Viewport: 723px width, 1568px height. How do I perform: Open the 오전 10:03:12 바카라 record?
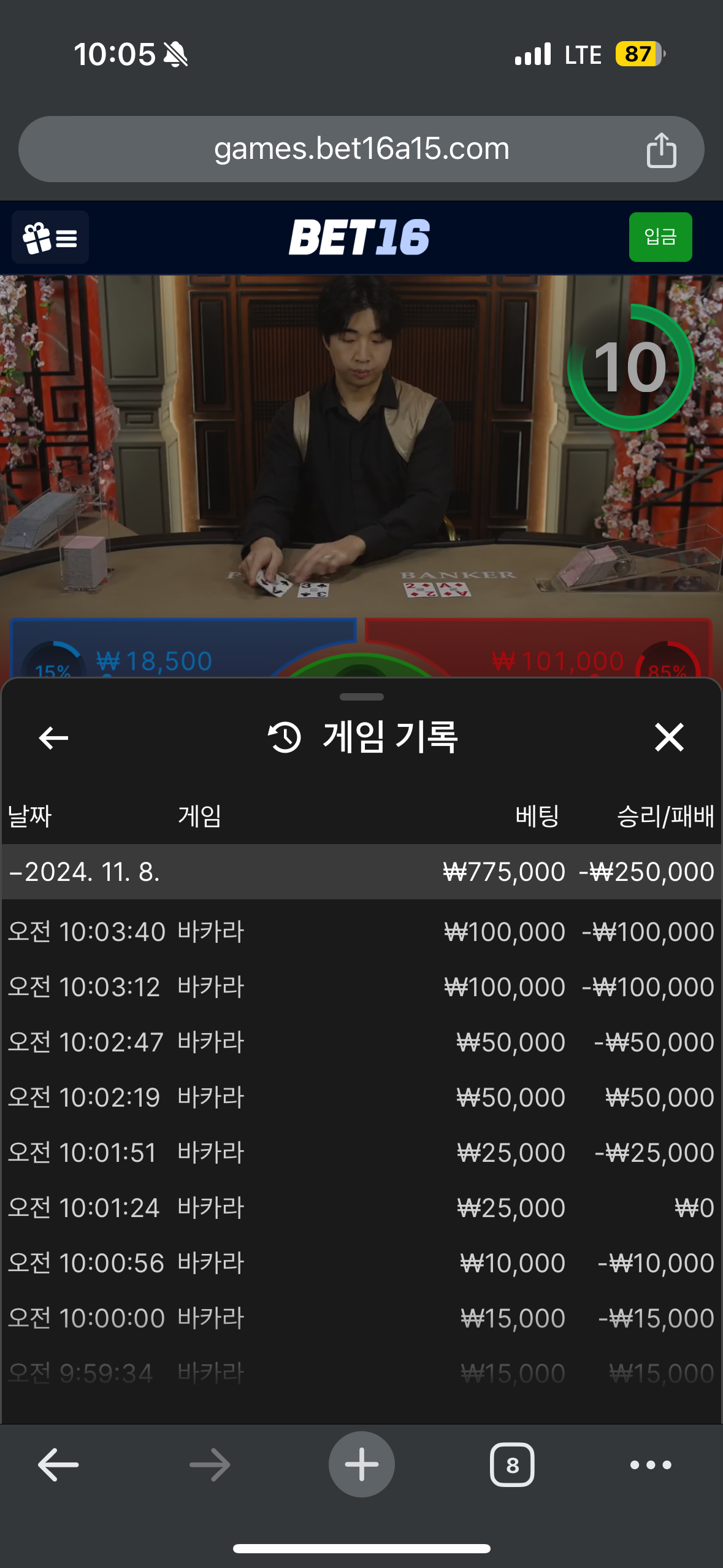(361, 987)
